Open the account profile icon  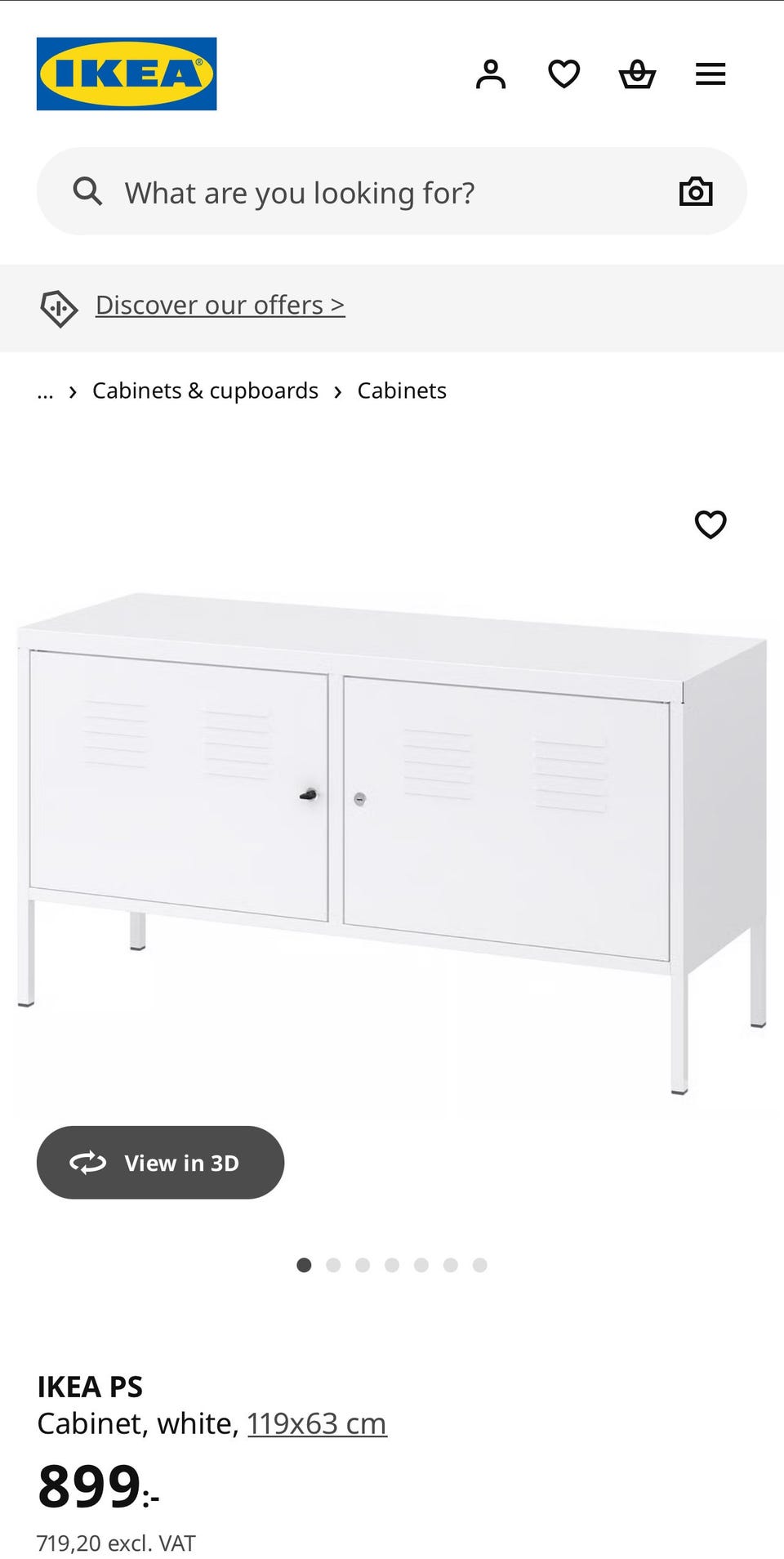click(491, 74)
